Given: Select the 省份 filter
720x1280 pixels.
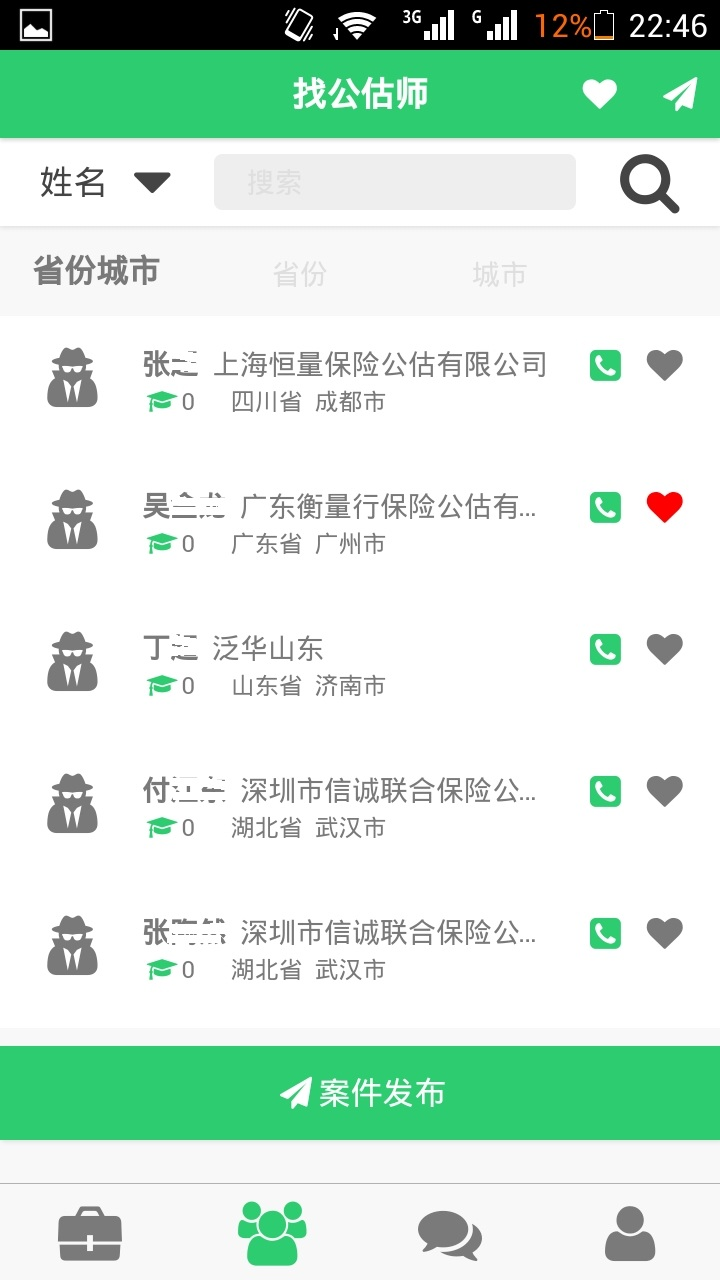Looking at the screenshot, I should [299, 274].
